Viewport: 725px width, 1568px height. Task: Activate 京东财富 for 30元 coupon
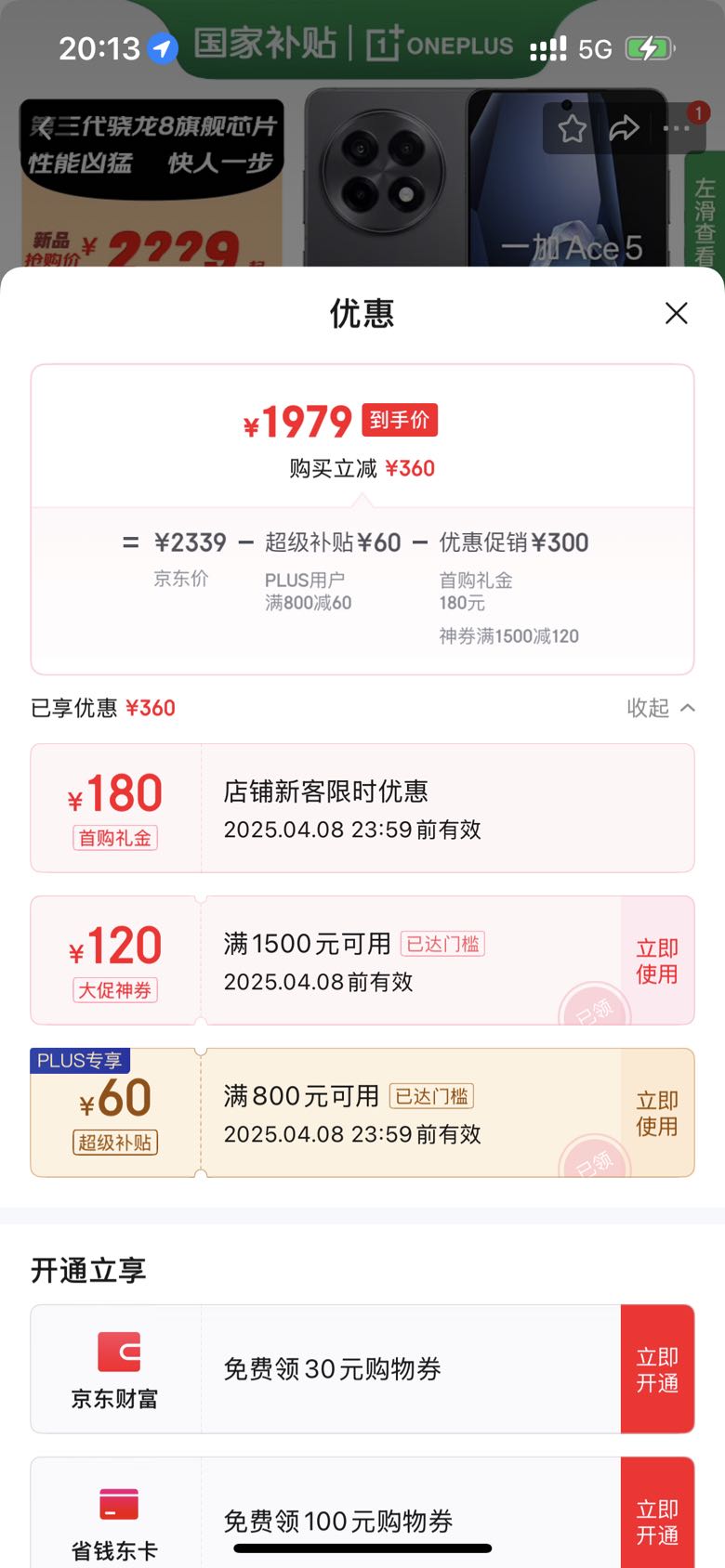coord(656,1369)
